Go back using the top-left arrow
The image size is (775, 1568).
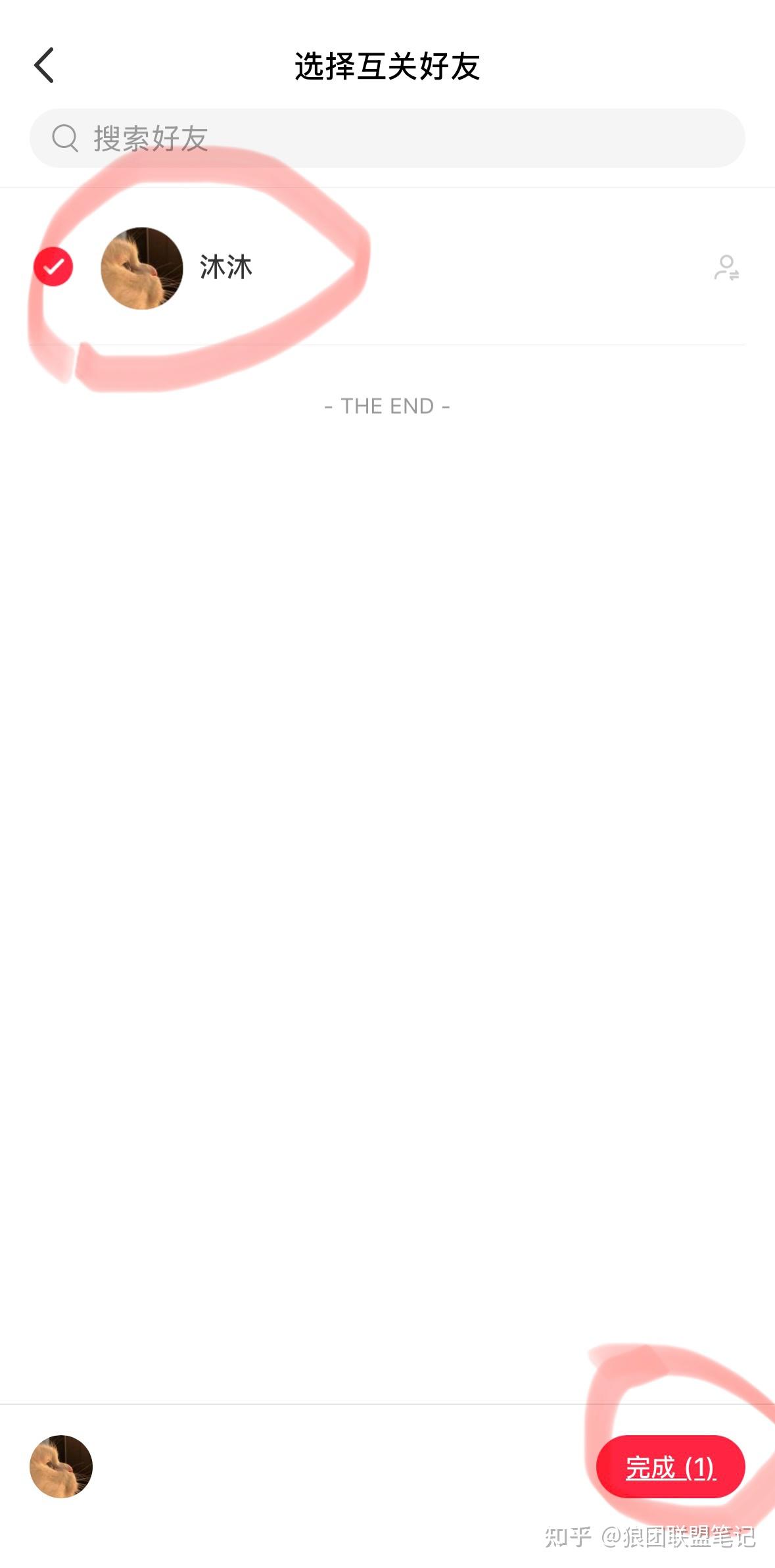point(44,65)
